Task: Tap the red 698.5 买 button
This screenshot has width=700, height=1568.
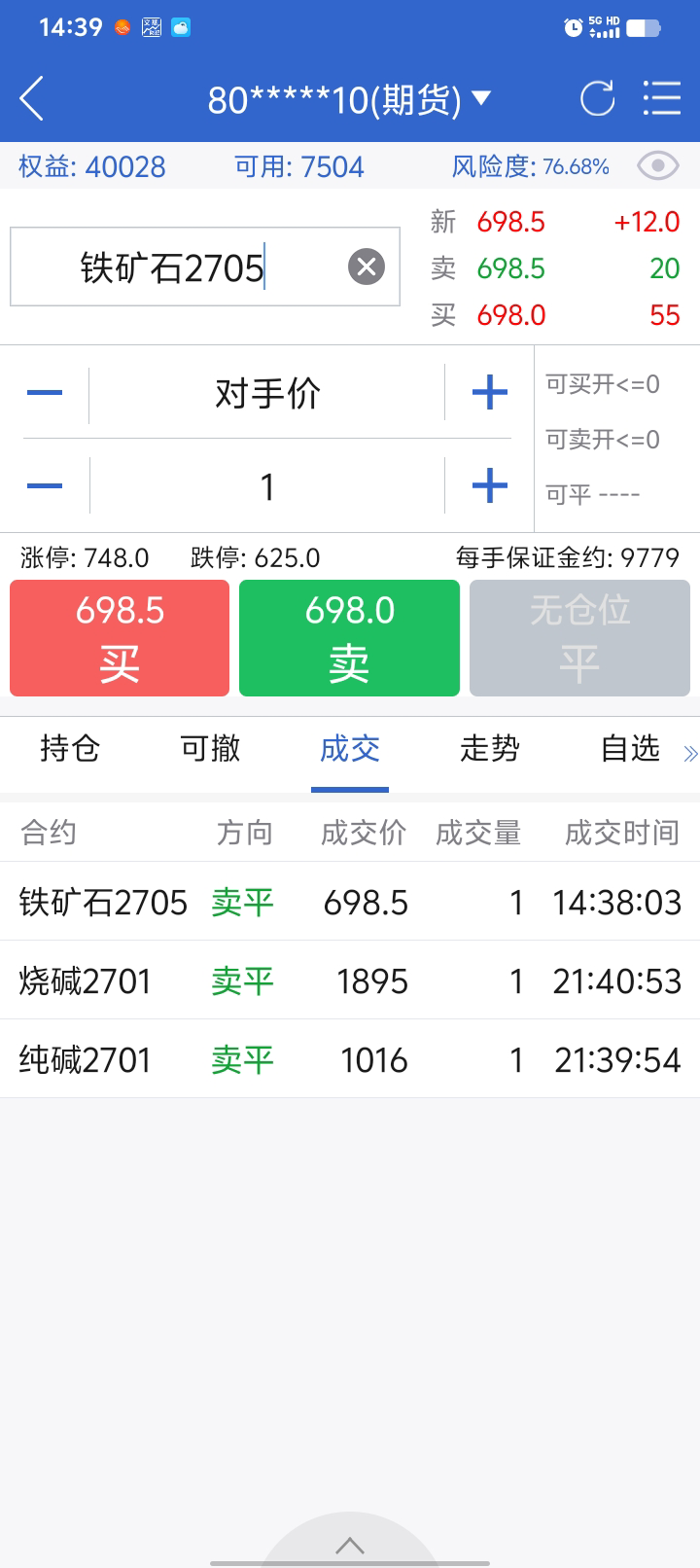Action: point(120,638)
